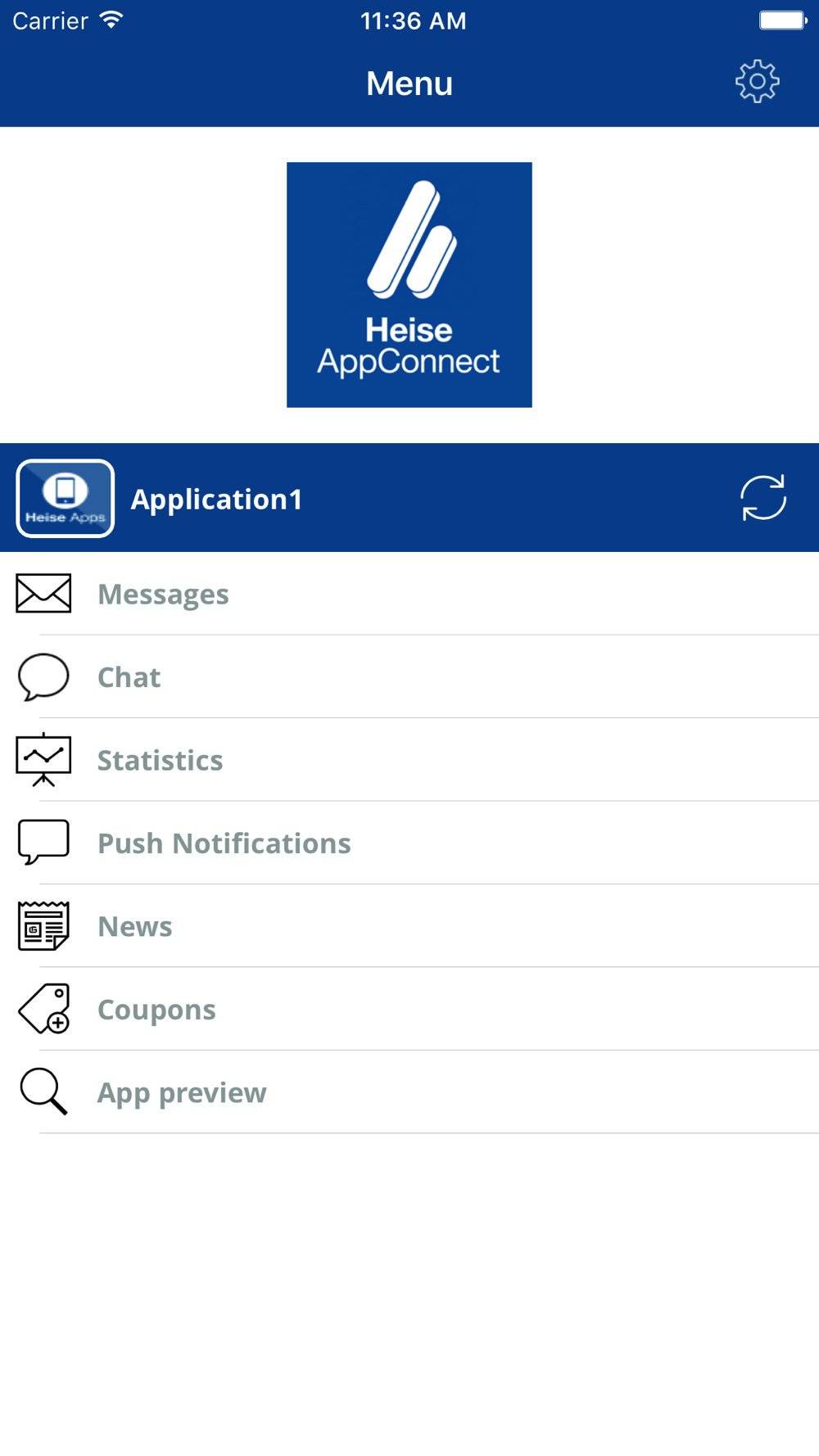Open the settings gear icon

click(x=757, y=81)
